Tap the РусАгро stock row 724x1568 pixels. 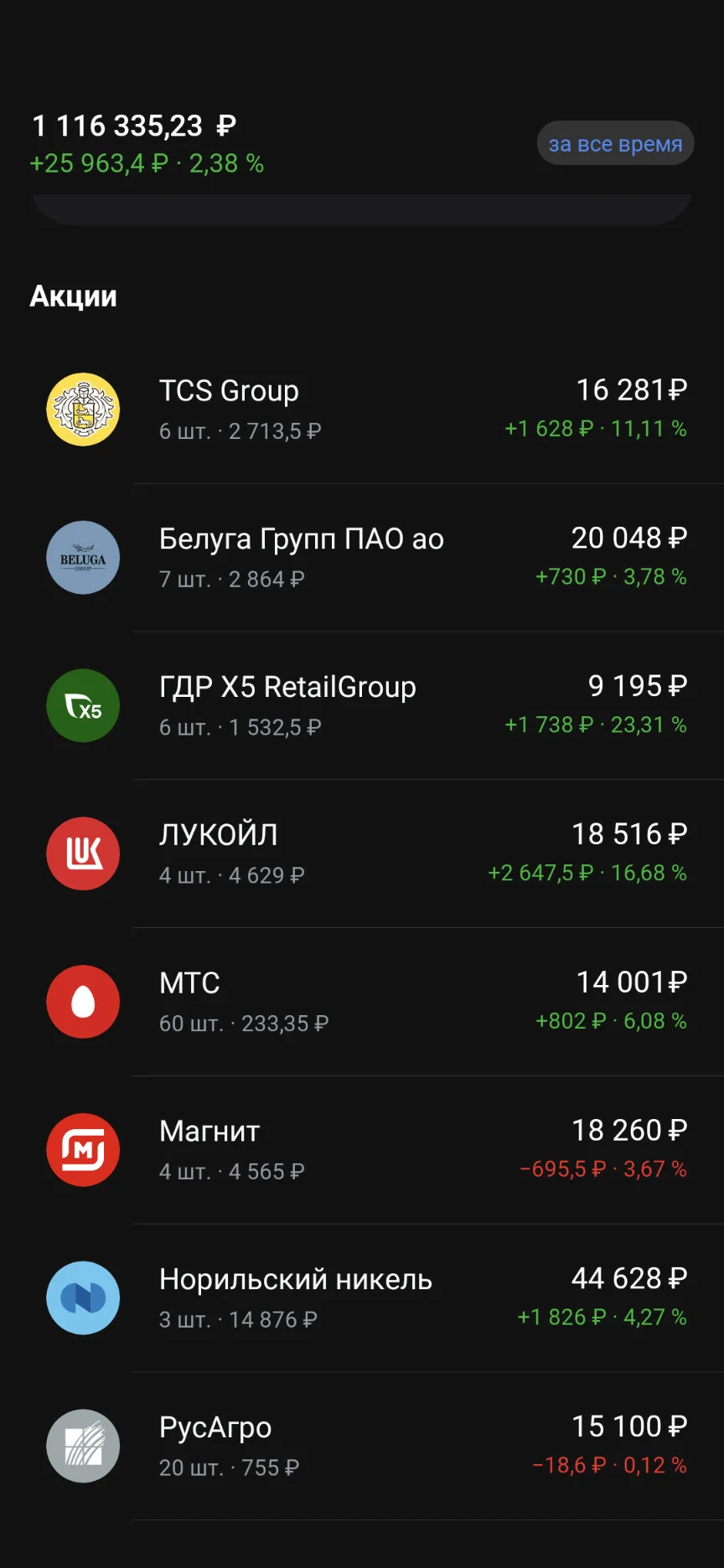[362, 1447]
